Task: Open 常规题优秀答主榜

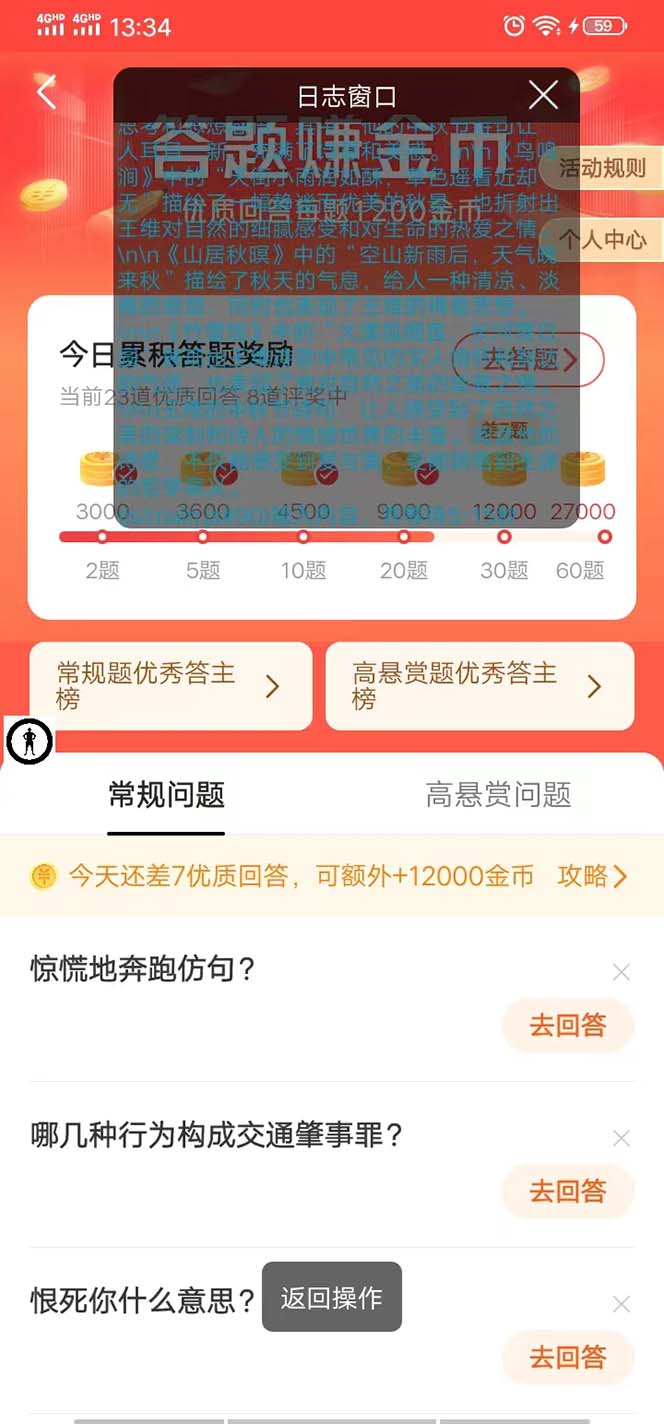Action: click(x=170, y=686)
